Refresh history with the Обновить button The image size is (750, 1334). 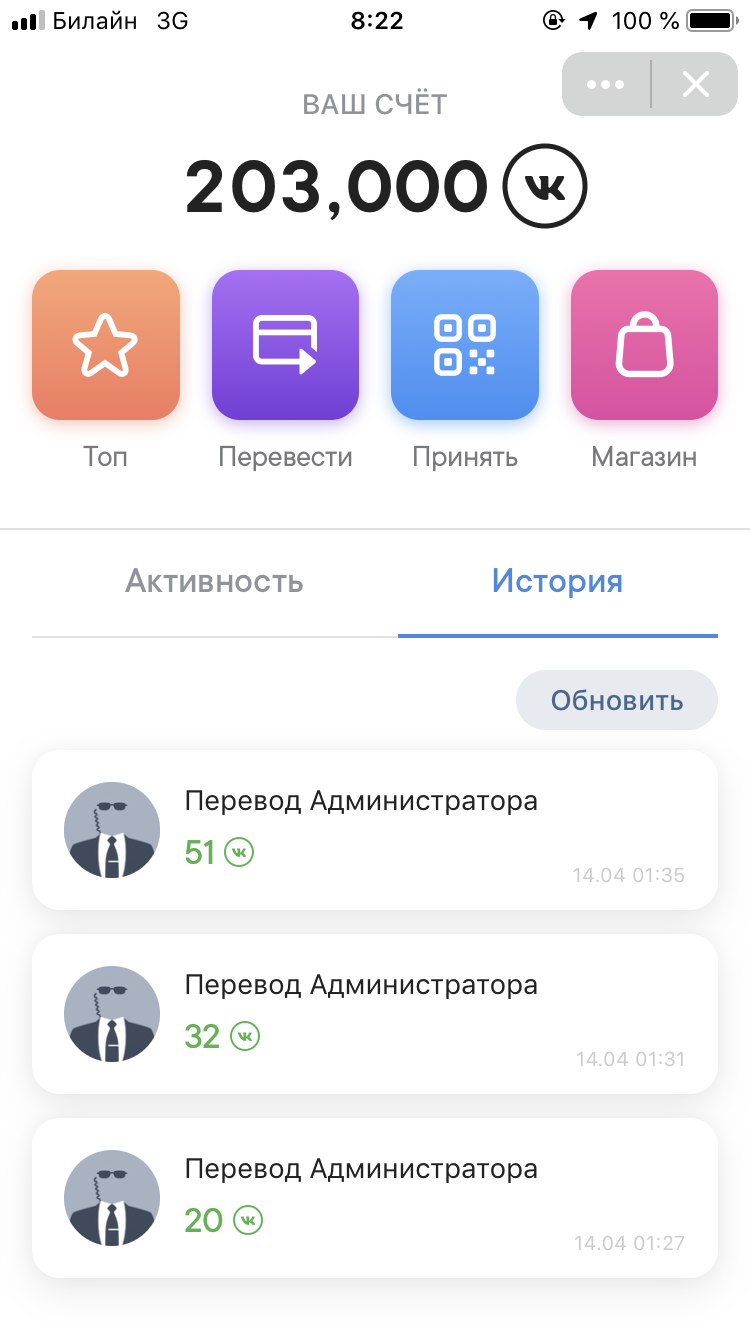click(x=617, y=700)
